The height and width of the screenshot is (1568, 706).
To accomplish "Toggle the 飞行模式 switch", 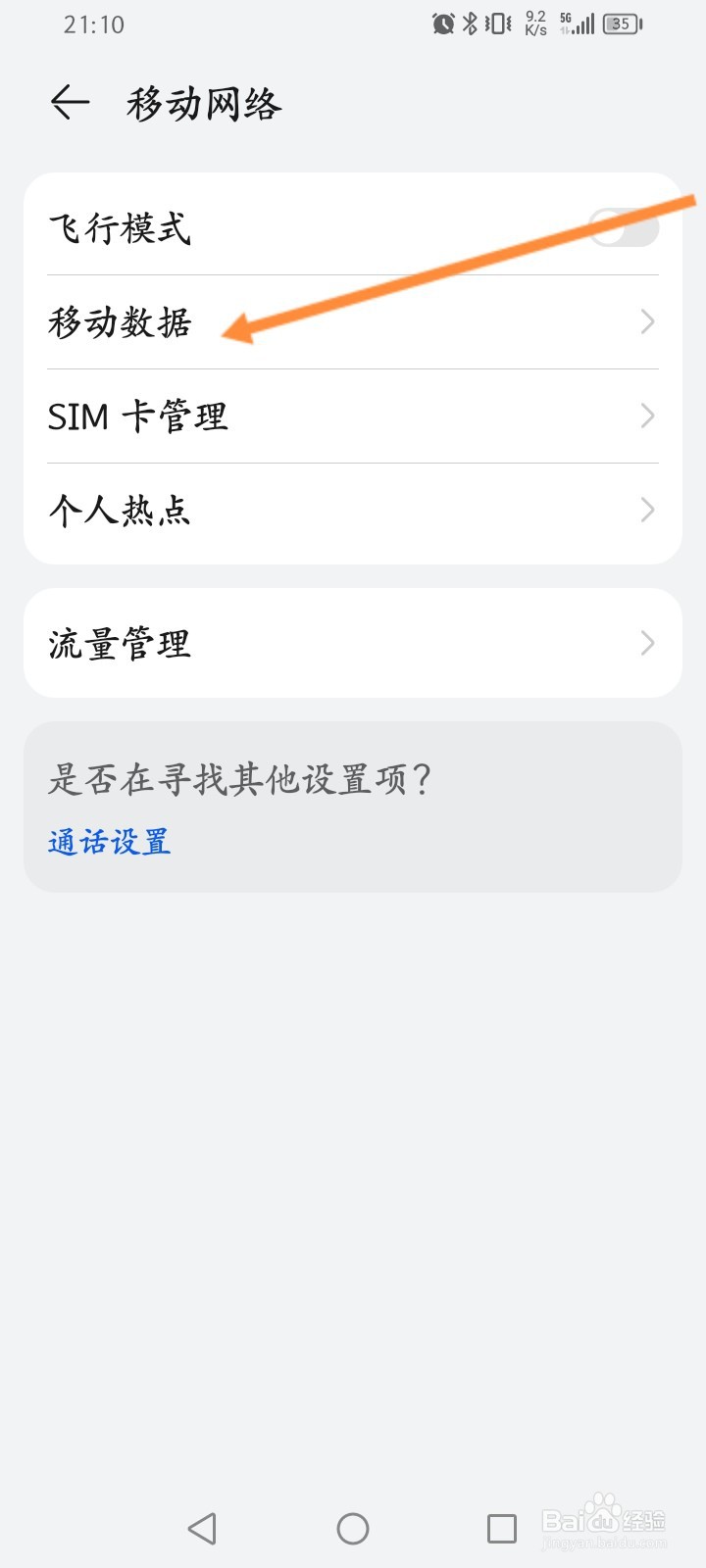I will click(x=624, y=229).
